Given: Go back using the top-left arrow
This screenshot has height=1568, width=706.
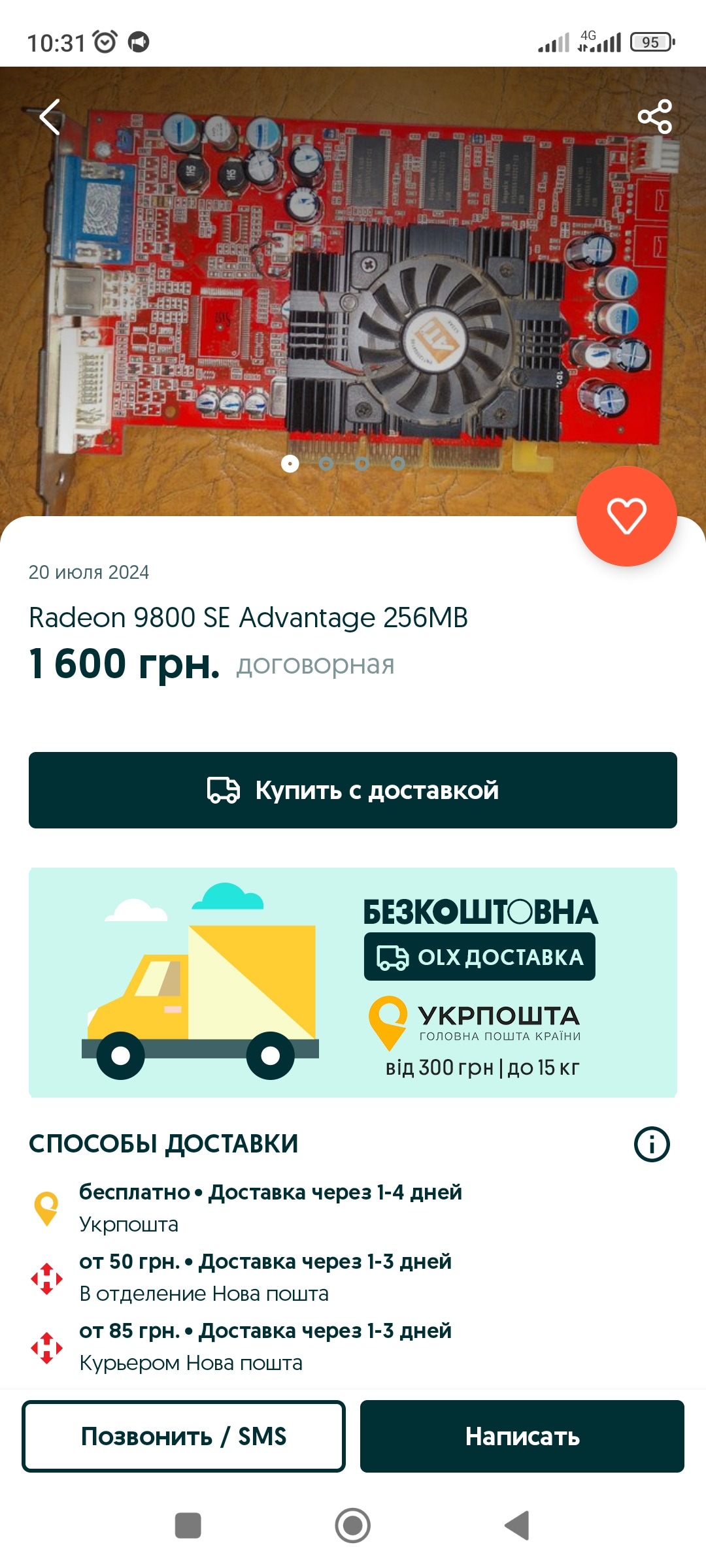Looking at the screenshot, I should pyautogui.click(x=50, y=117).
